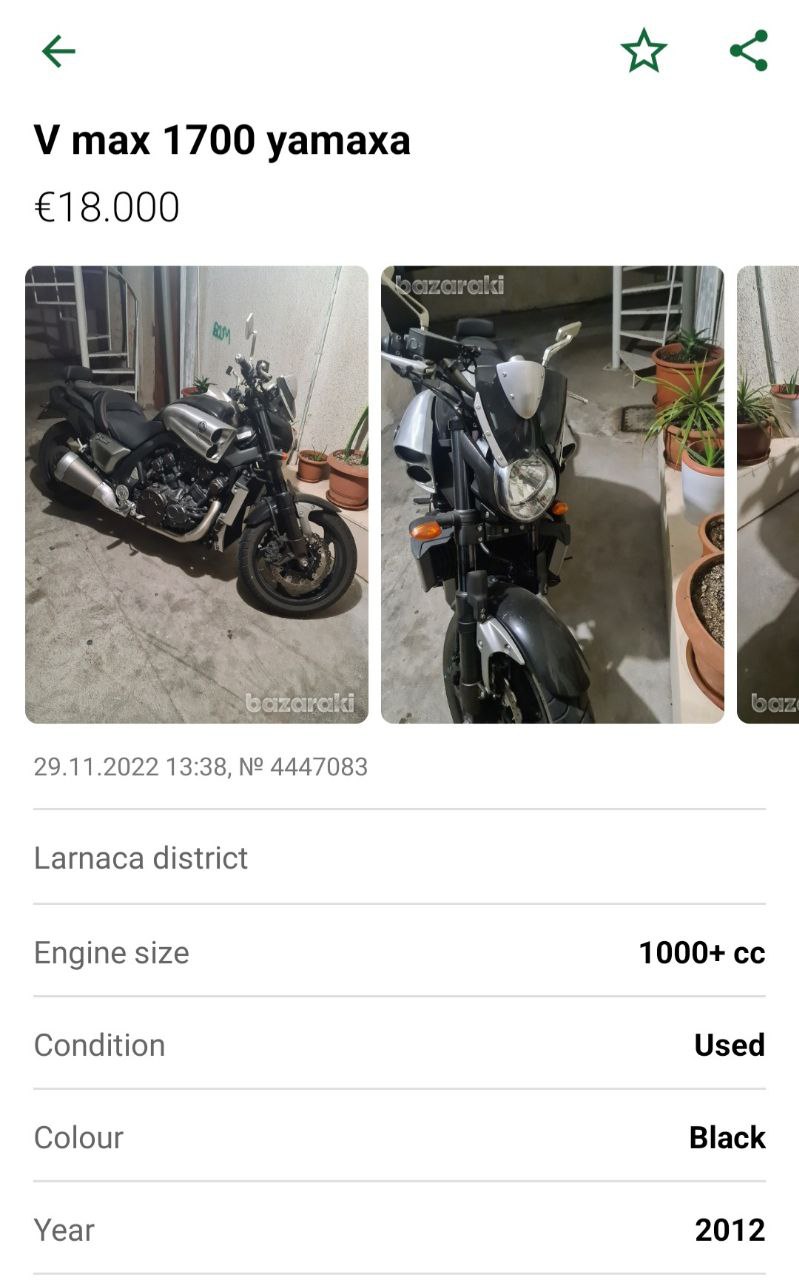This screenshot has width=799, height=1280.
Task: Open the first motorcycle side-view photo
Action: (x=197, y=494)
